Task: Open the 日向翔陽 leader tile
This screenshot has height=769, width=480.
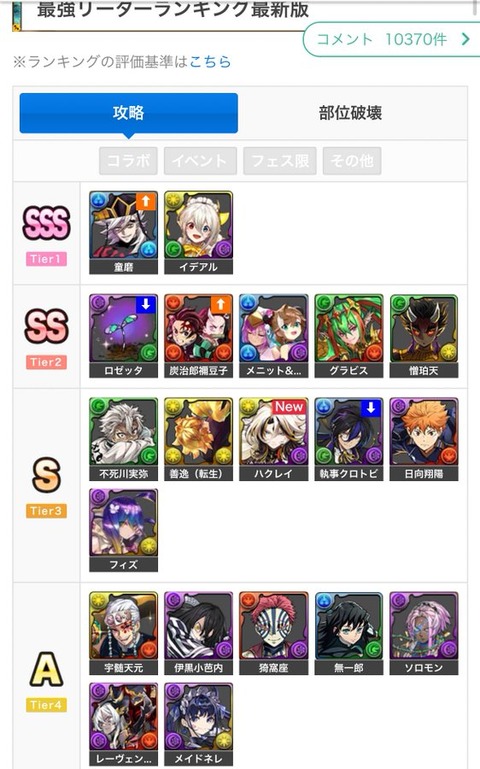Action: tap(424, 439)
